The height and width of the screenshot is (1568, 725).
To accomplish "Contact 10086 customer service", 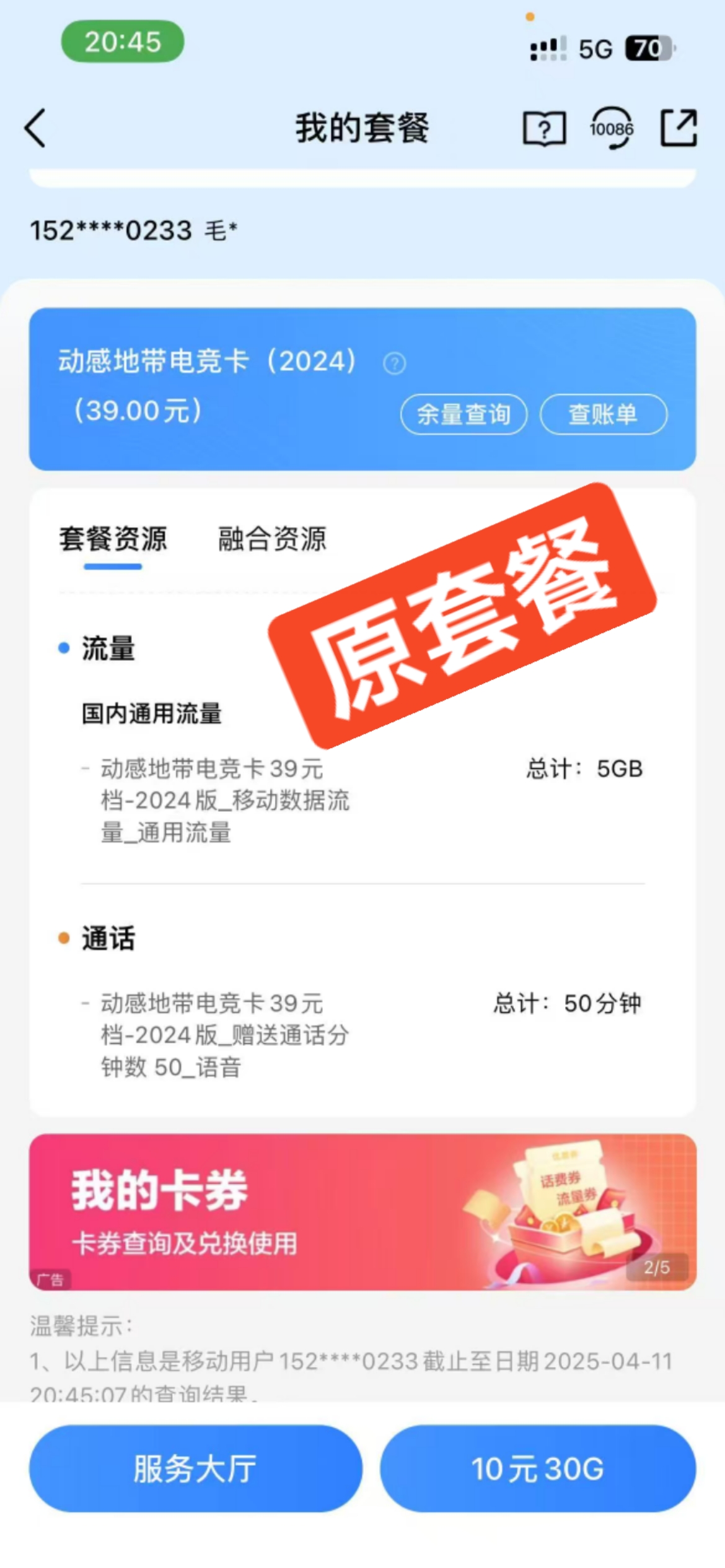I will click(x=611, y=129).
